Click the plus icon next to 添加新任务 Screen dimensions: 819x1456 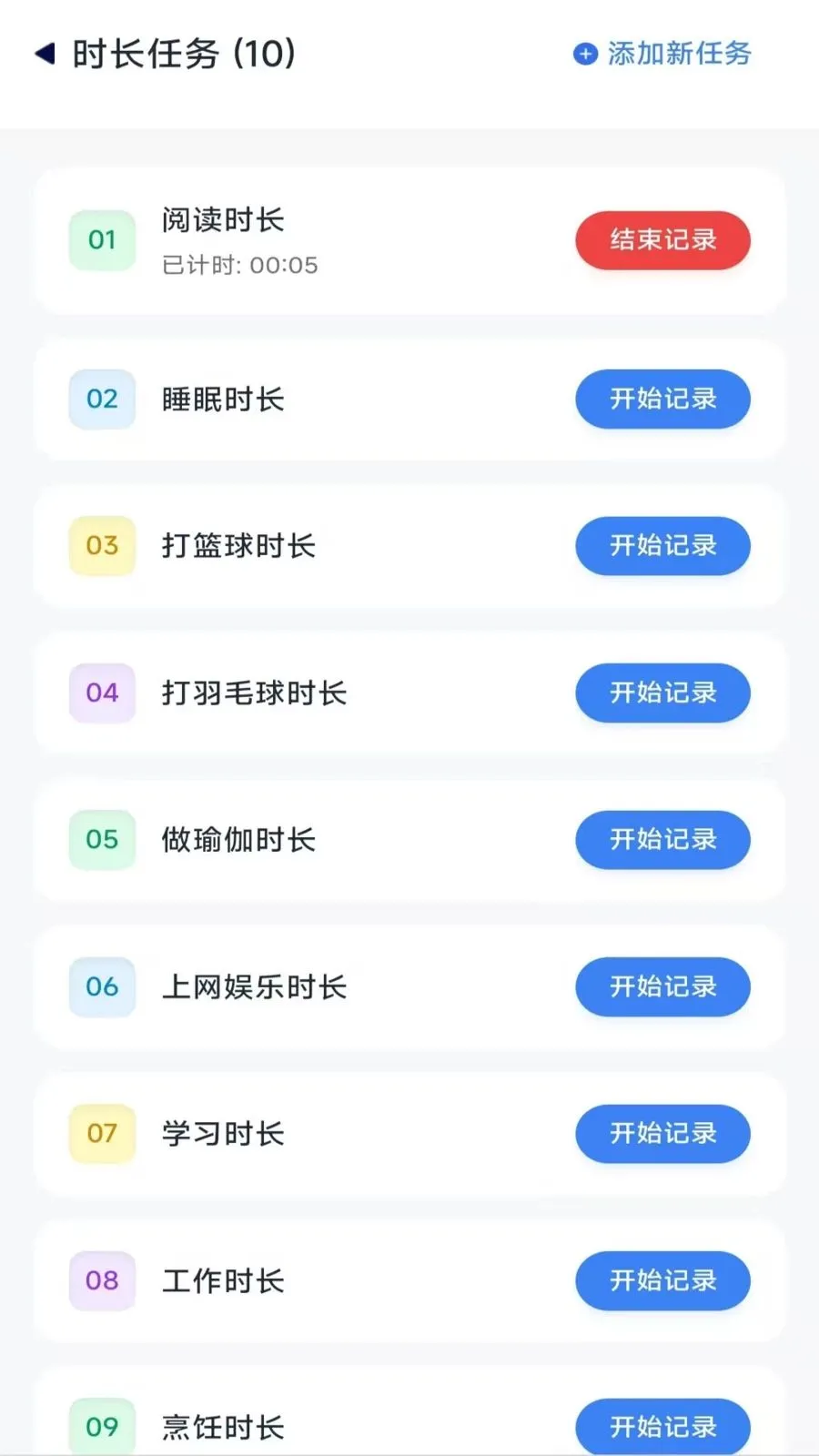tap(583, 54)
